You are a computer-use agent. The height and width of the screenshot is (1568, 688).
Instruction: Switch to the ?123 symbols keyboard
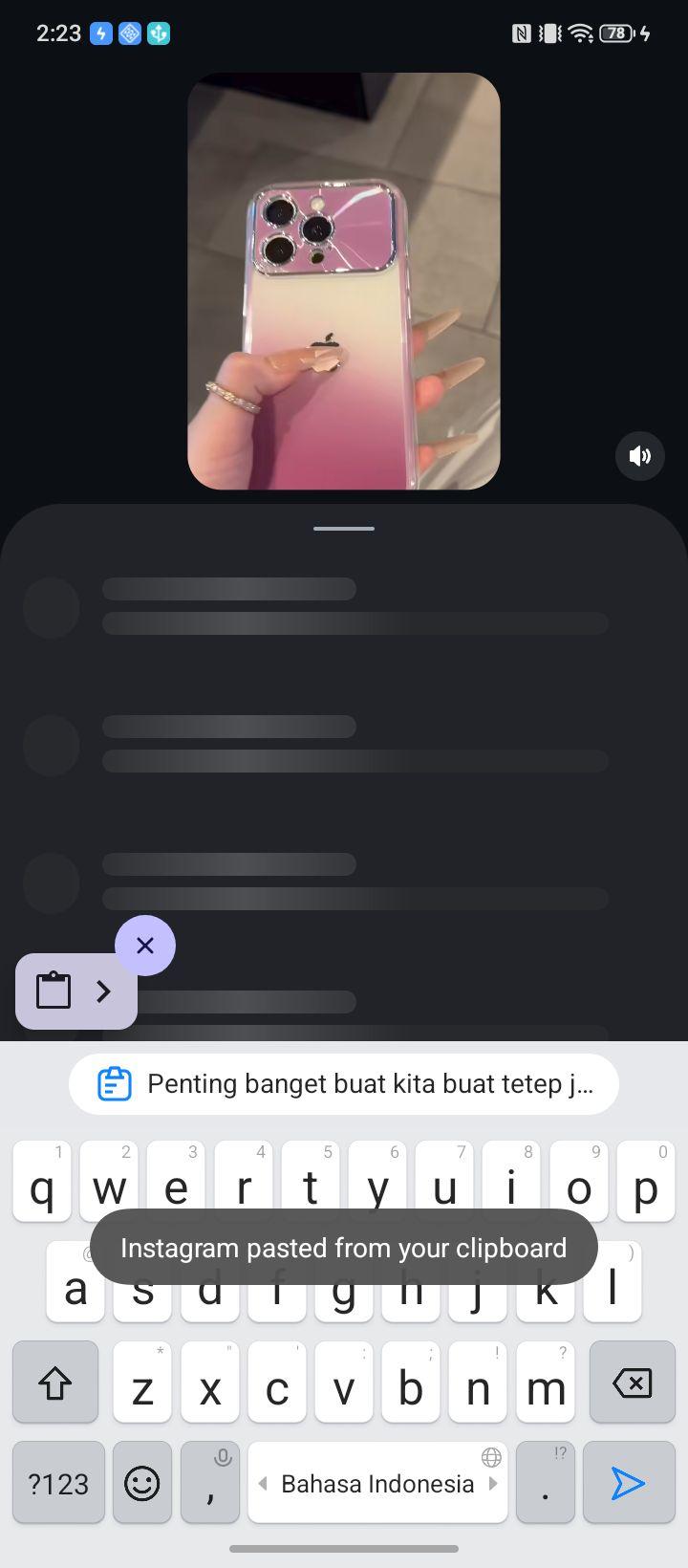click(58, 1483)
